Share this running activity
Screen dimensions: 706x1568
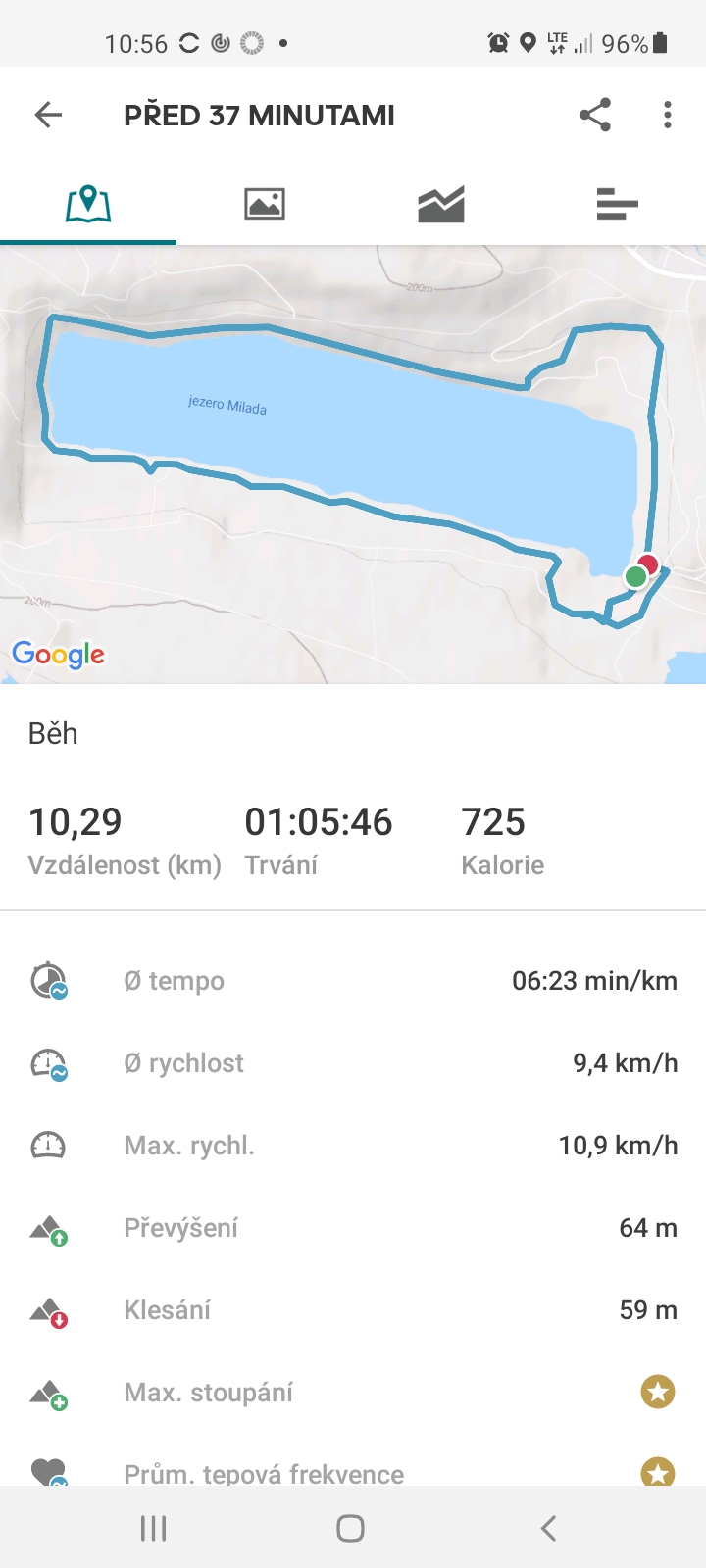click(595, 115)
